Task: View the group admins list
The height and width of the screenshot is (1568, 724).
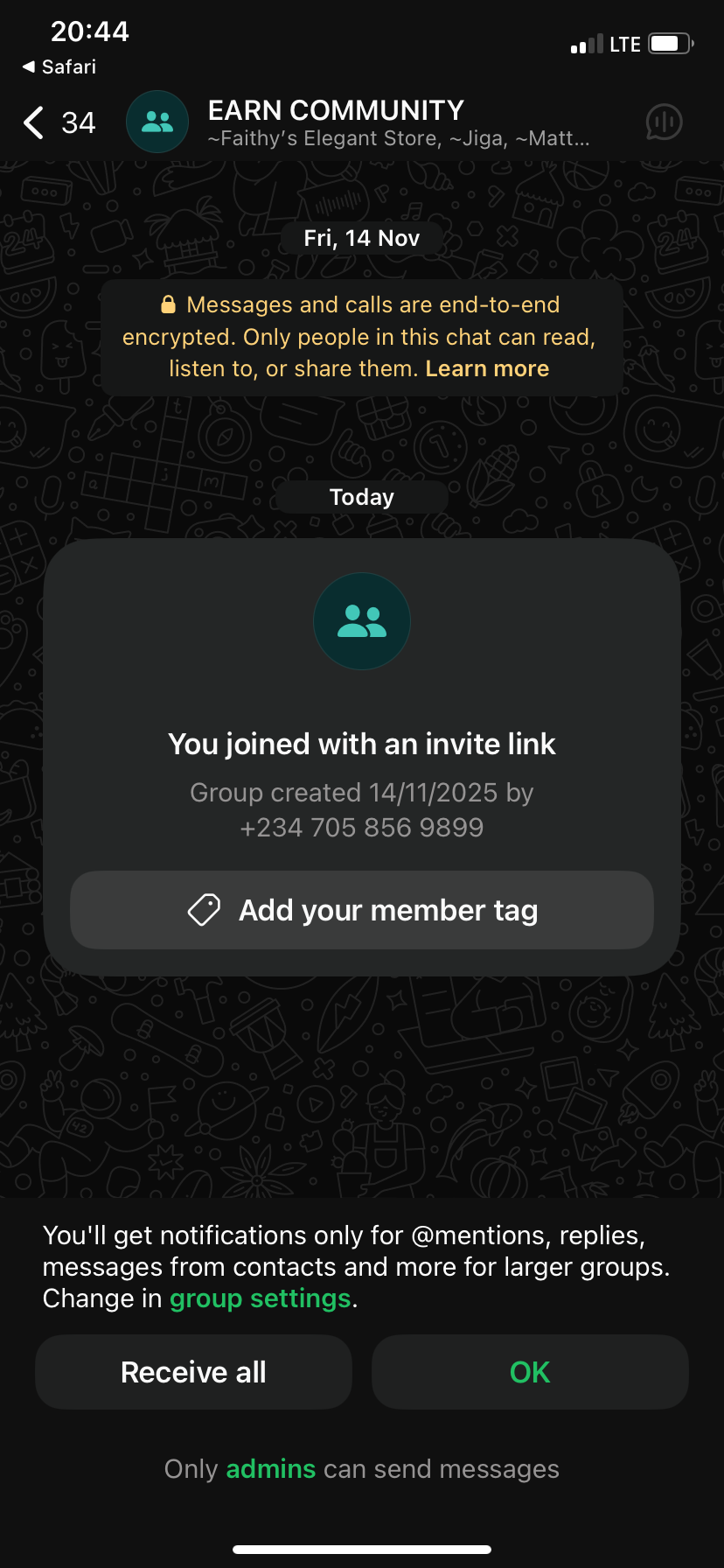Action: click(x=270, y=1469)
